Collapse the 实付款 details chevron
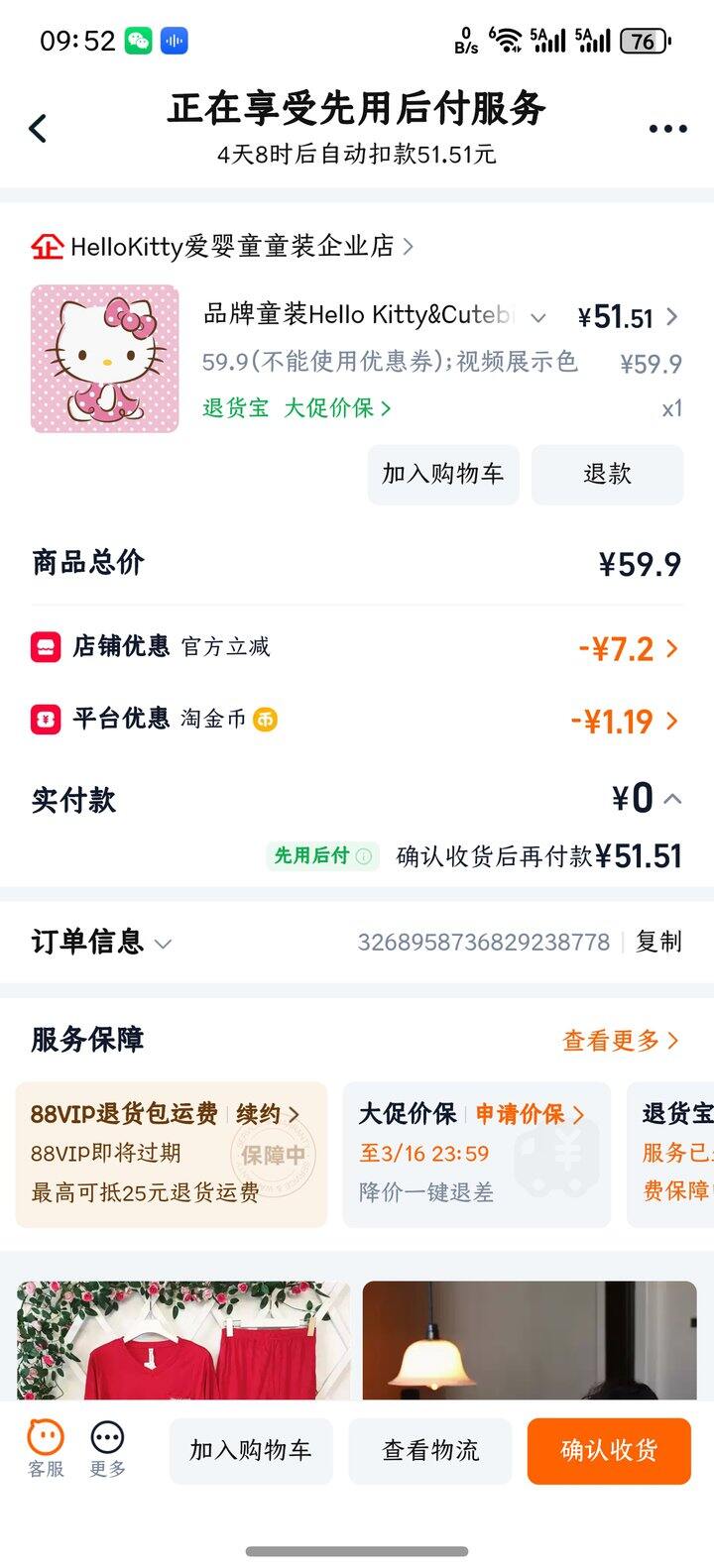The height and width of the screenshot is (1568, 714). tap(672, 799)
